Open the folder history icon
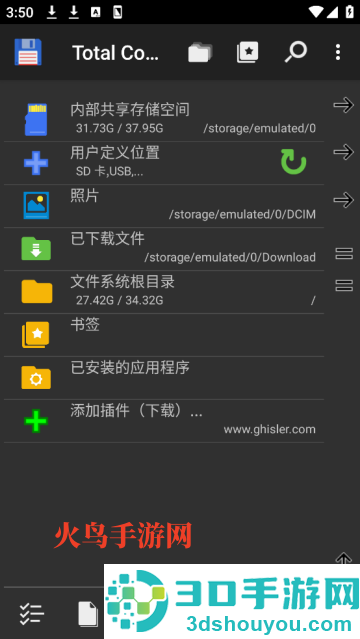This screenshot has width=360, height=639. coord(200,52)
